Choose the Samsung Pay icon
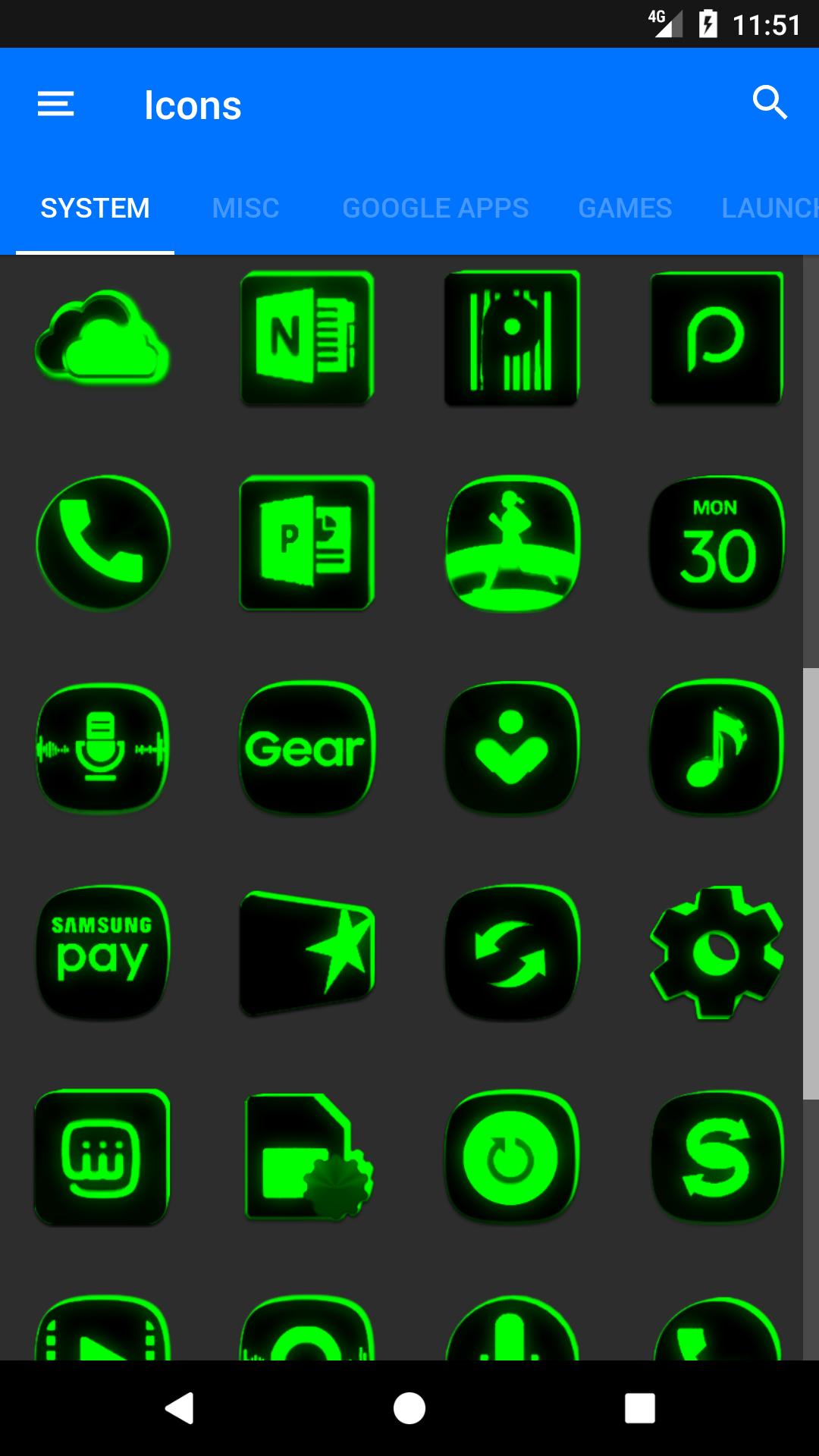Viewport: 819px width, 1456px height. point(102,952)
